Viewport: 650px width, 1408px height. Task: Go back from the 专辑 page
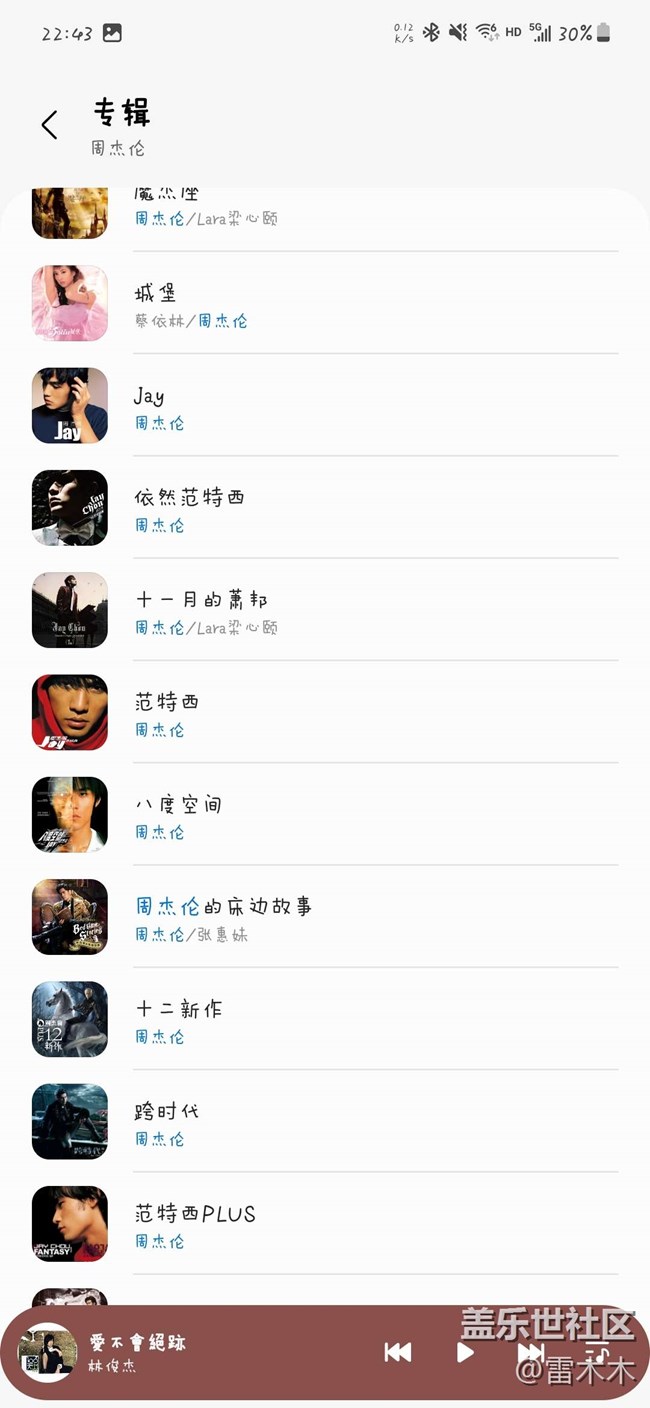point(49,125)
